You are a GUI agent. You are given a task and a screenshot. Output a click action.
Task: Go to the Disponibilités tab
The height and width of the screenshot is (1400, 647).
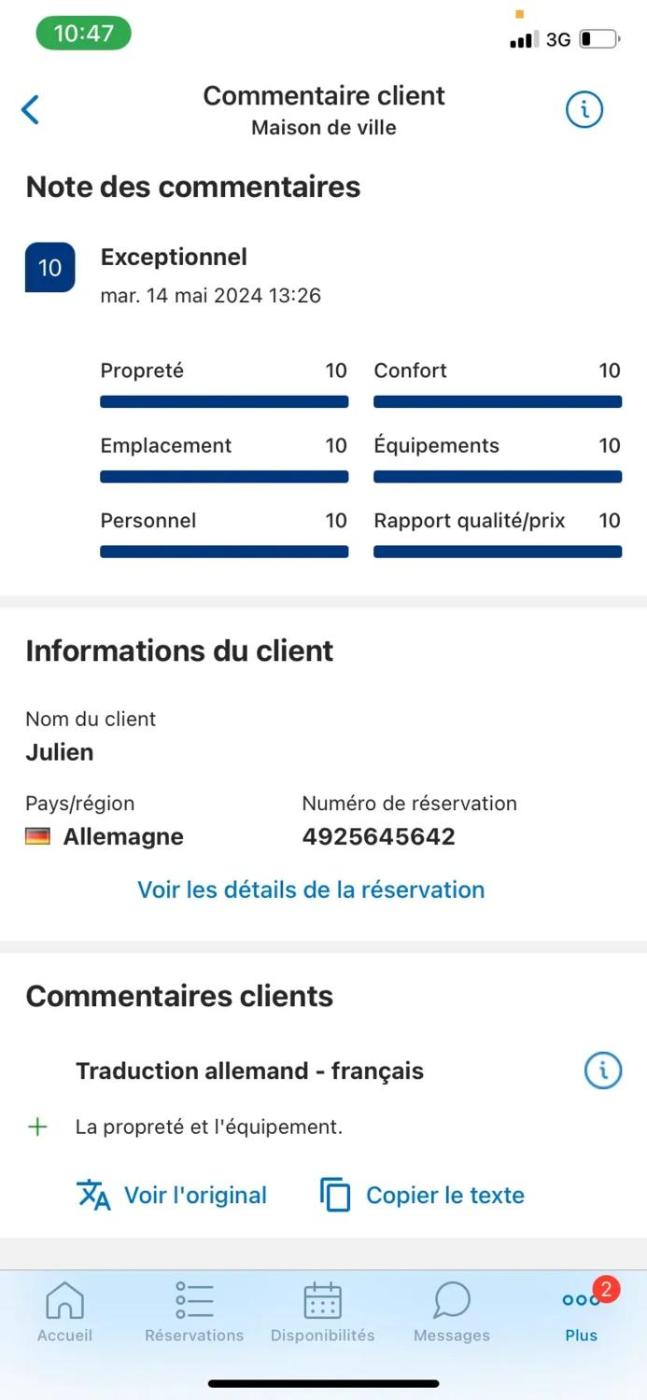(x=322, y=1312)
